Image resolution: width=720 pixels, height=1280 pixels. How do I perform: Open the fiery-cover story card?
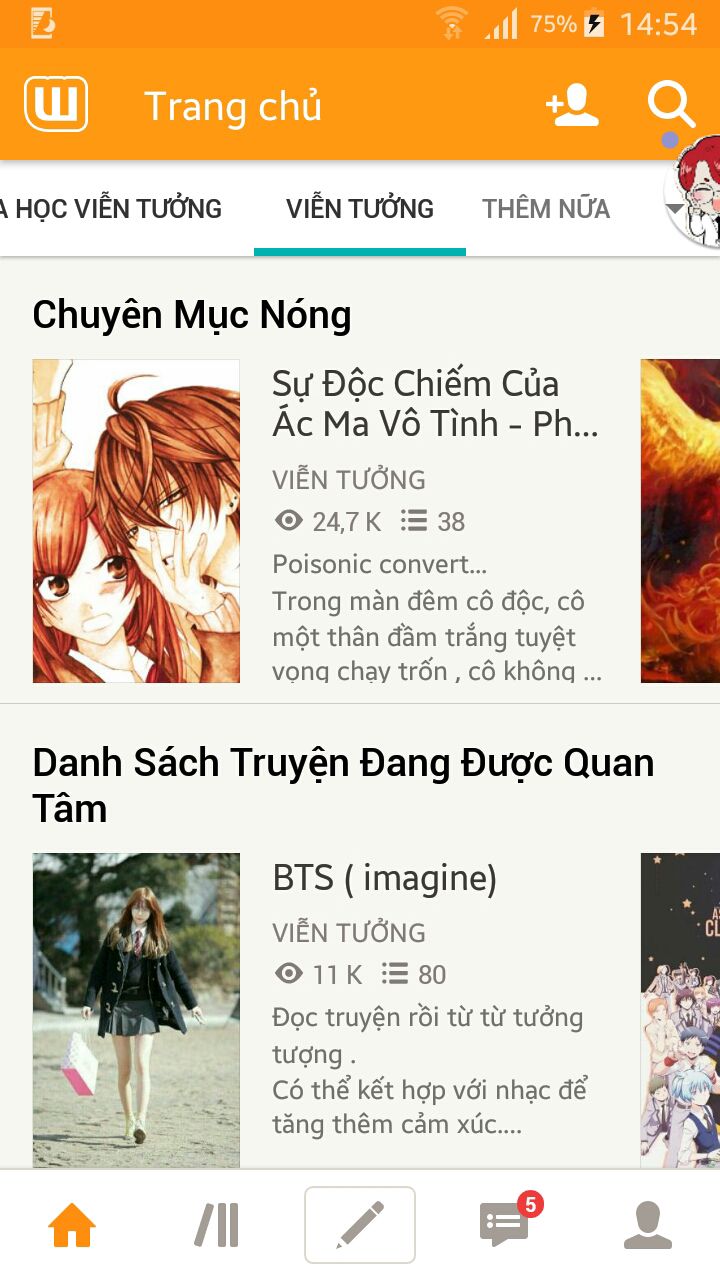[681, 520]
